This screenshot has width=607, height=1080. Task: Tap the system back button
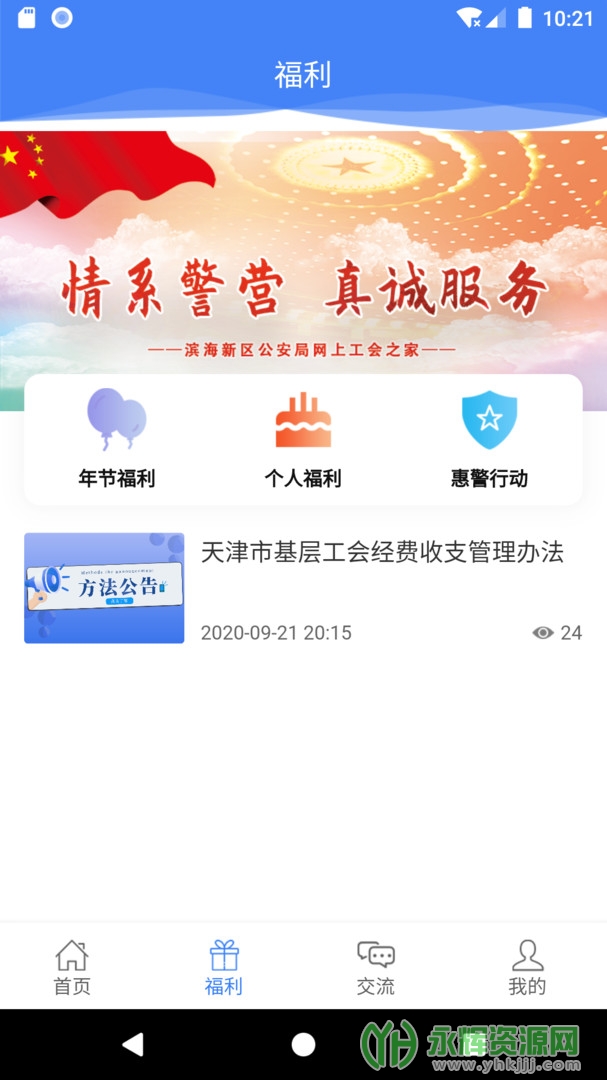click(x=132, y=1044)
